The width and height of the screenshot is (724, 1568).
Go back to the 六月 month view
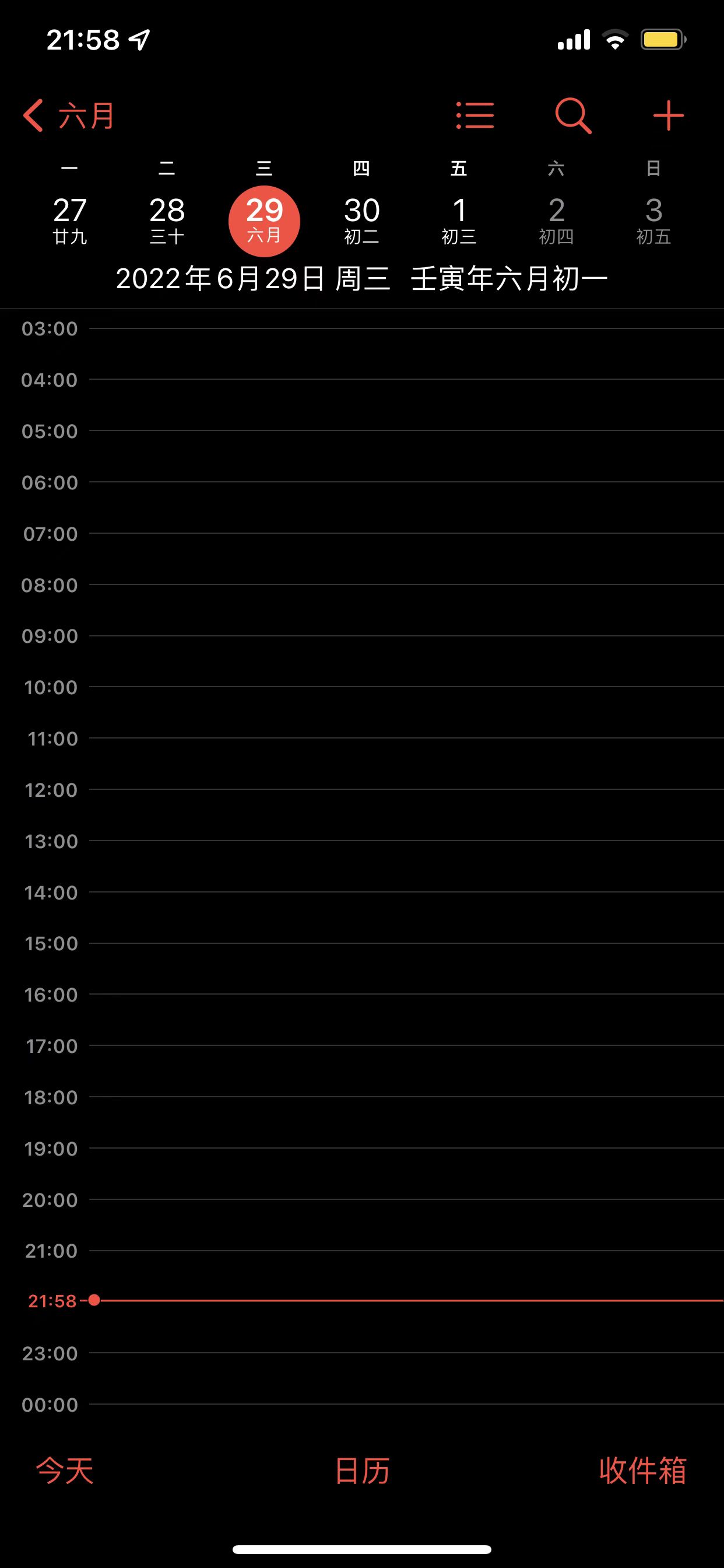(69, 116)
